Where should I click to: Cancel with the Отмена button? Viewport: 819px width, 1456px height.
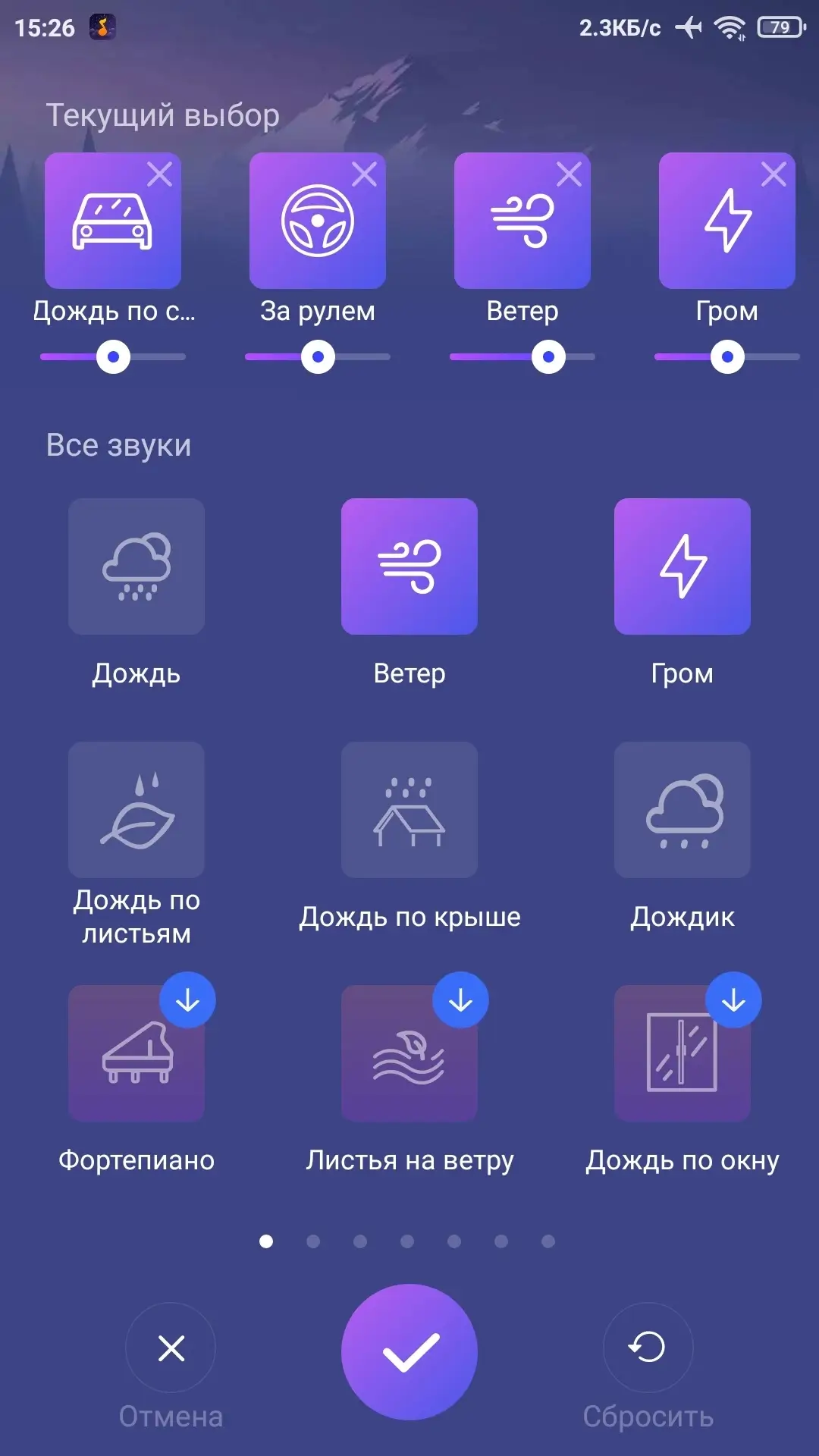171,1348
